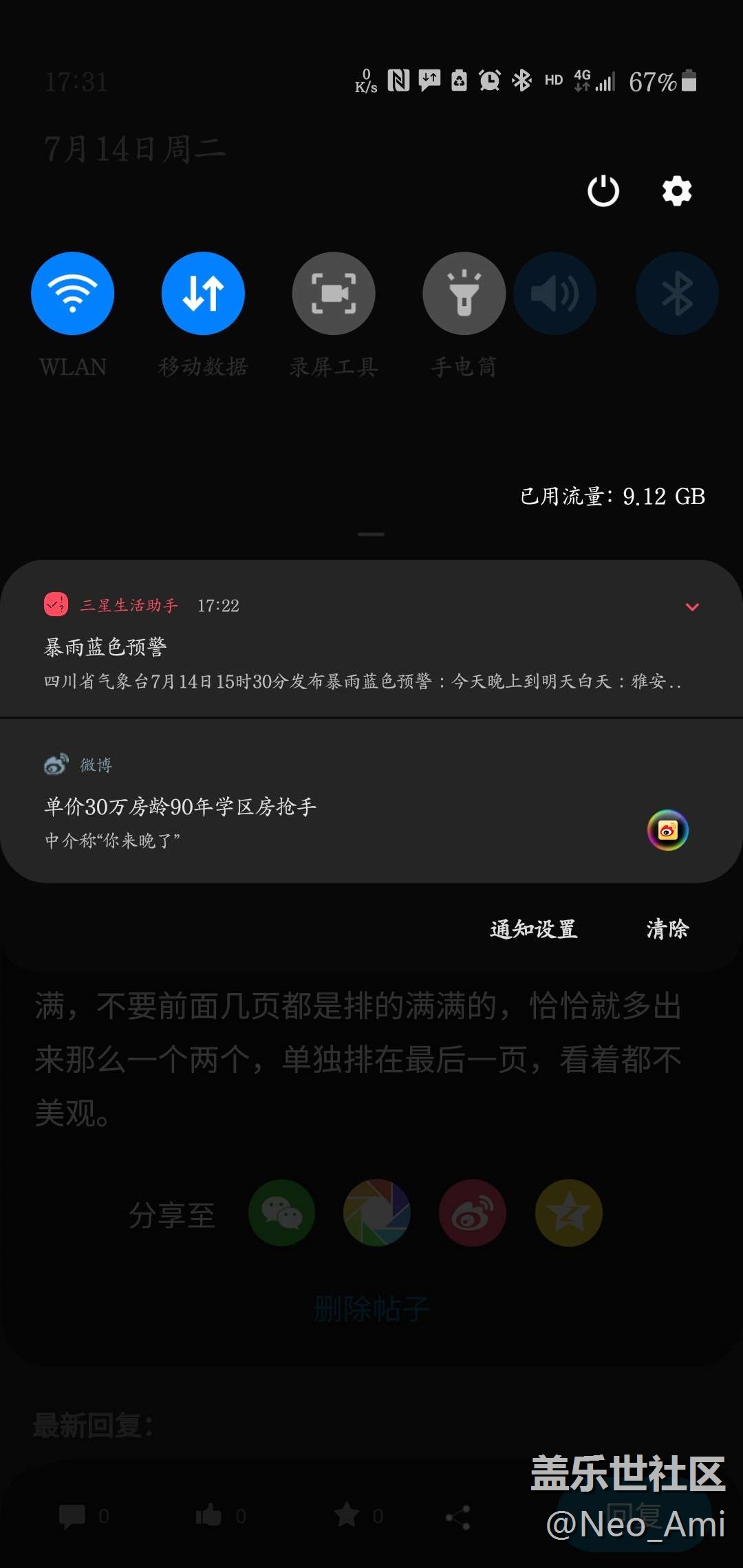The image size is (743, 1568).
Task: Expand the 三星生活助手 notification chevron
Action: pos(692,607)
